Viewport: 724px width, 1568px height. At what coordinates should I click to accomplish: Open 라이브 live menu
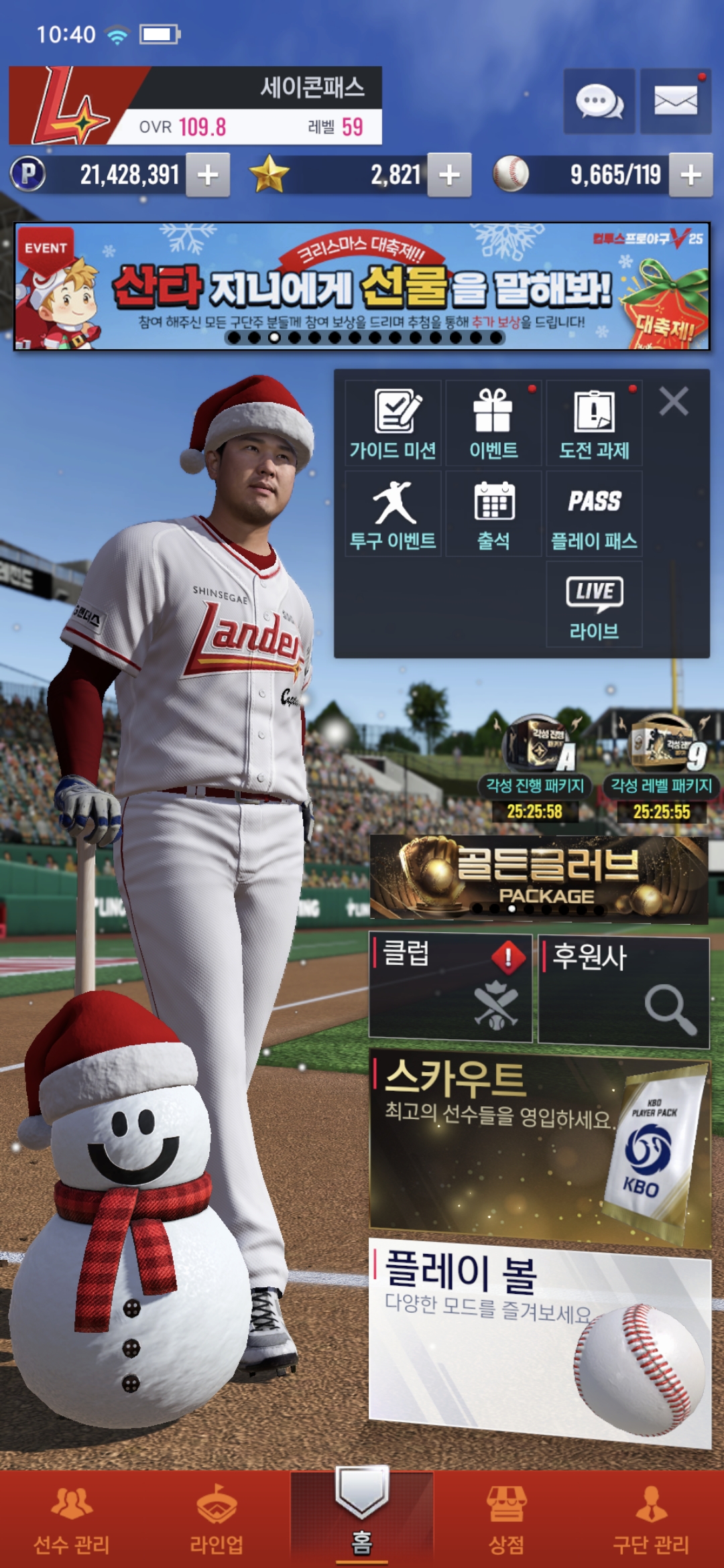tap(594, 604)
